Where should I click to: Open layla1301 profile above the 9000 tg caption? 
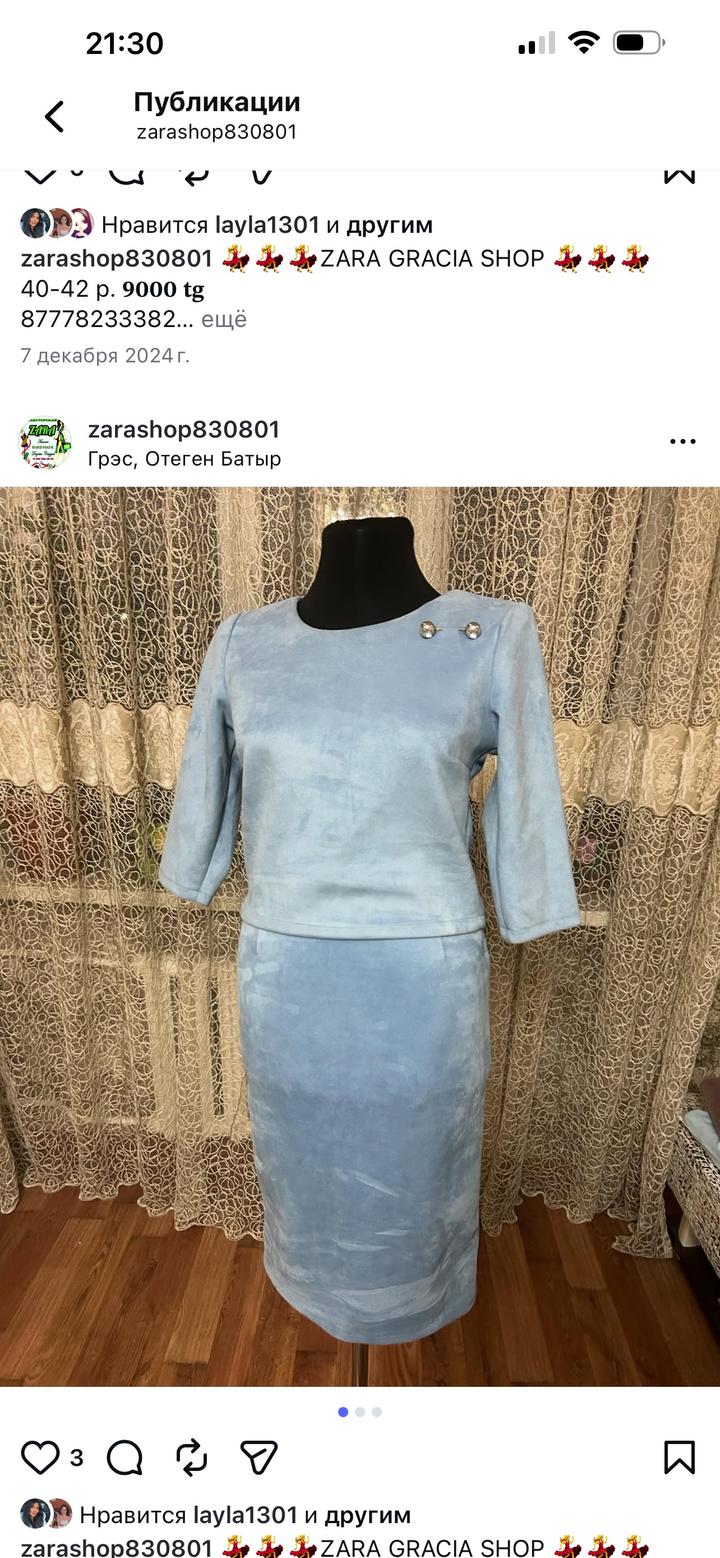(266, 225)
